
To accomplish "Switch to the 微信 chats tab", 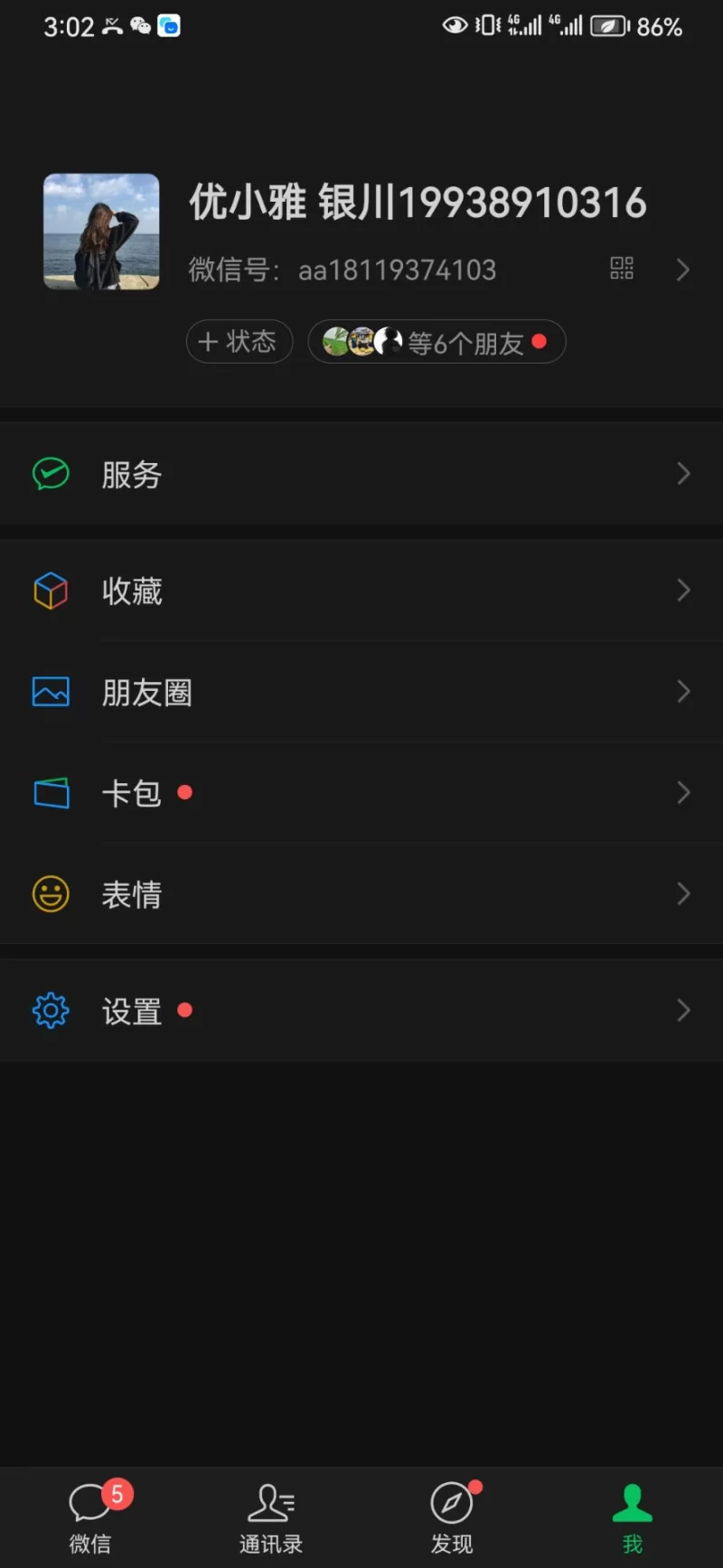I will (x=90, y=1517).
